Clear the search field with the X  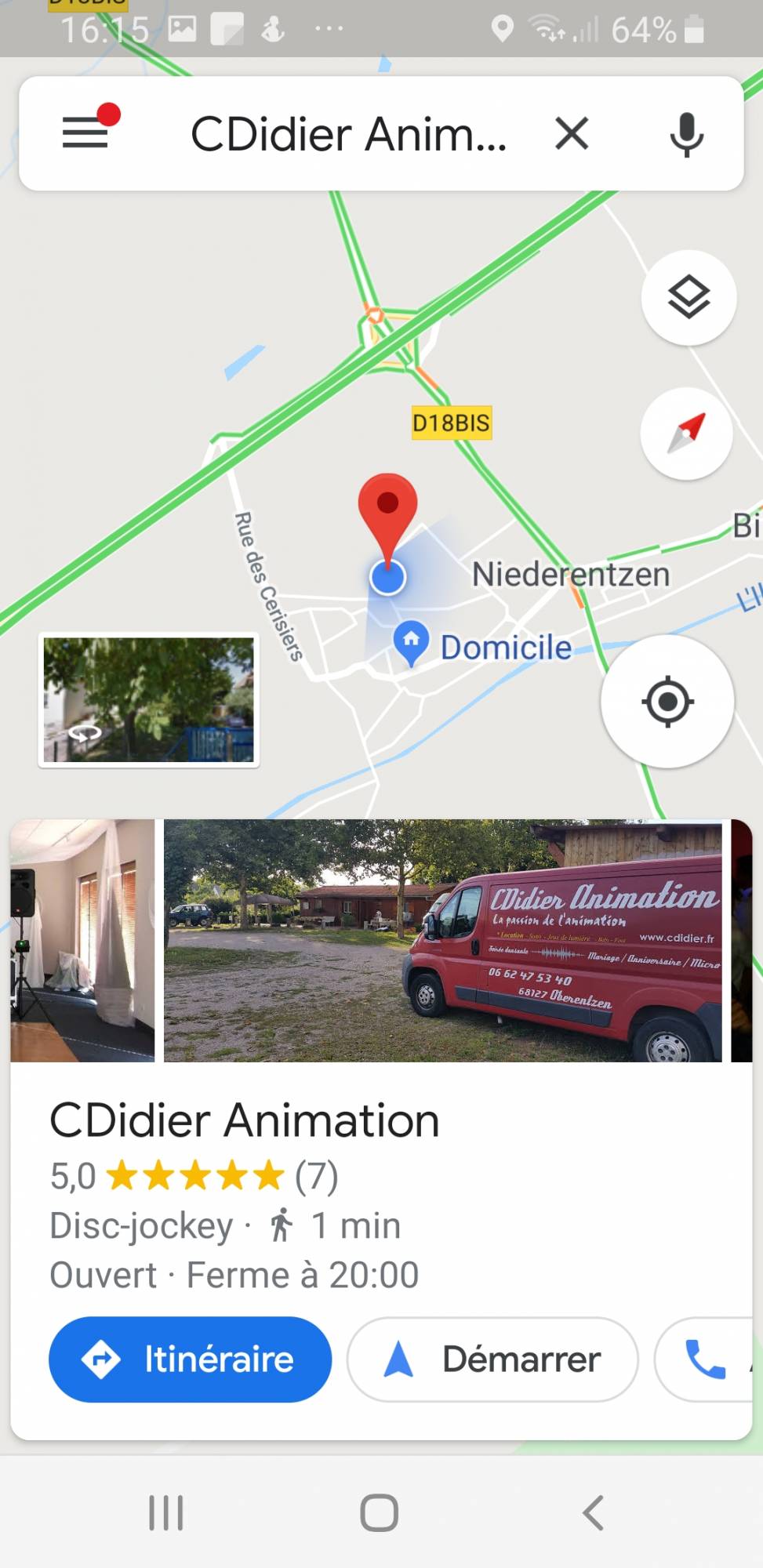572,132
